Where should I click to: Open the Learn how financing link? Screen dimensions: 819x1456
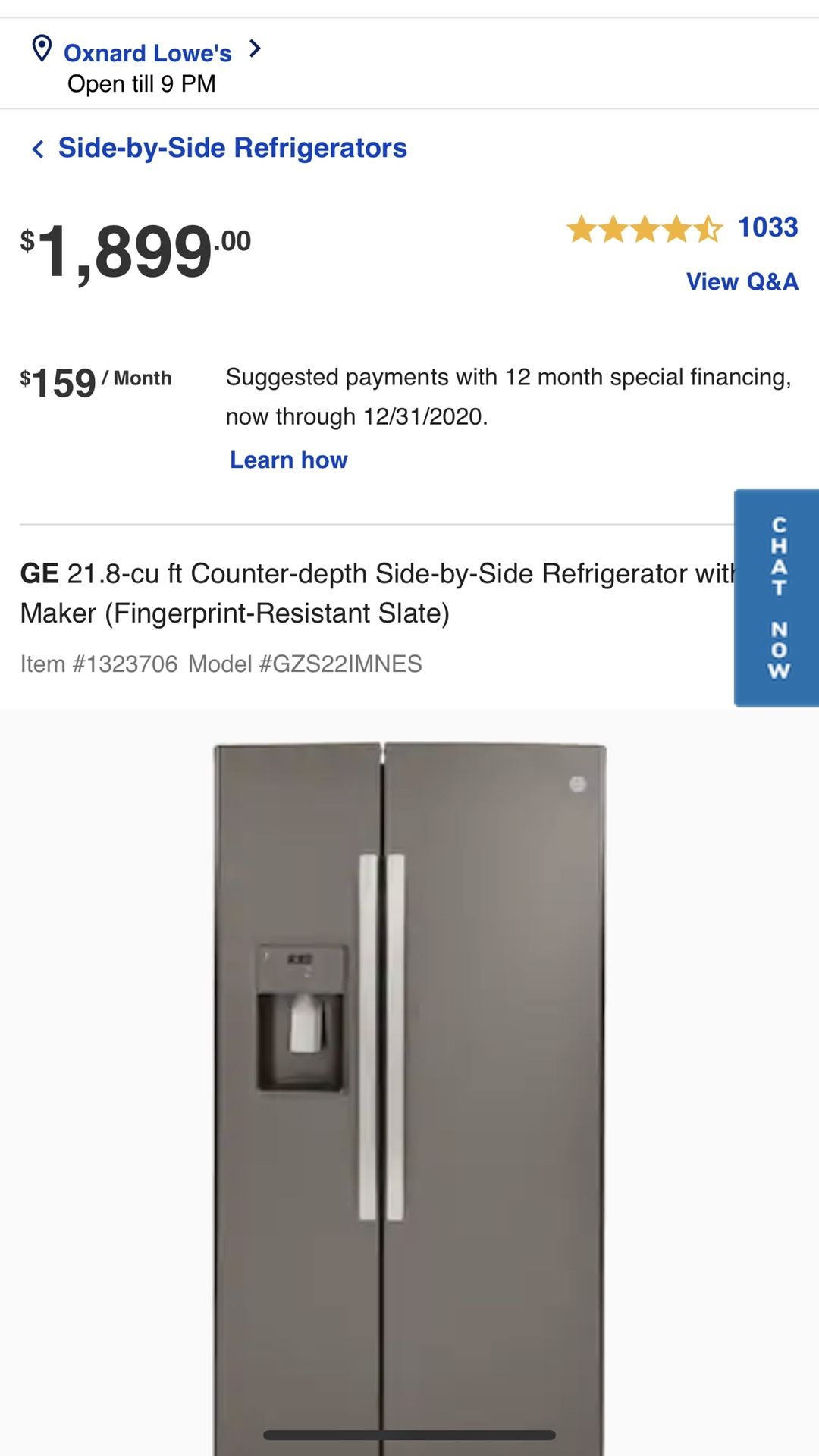tap(288, 460)
